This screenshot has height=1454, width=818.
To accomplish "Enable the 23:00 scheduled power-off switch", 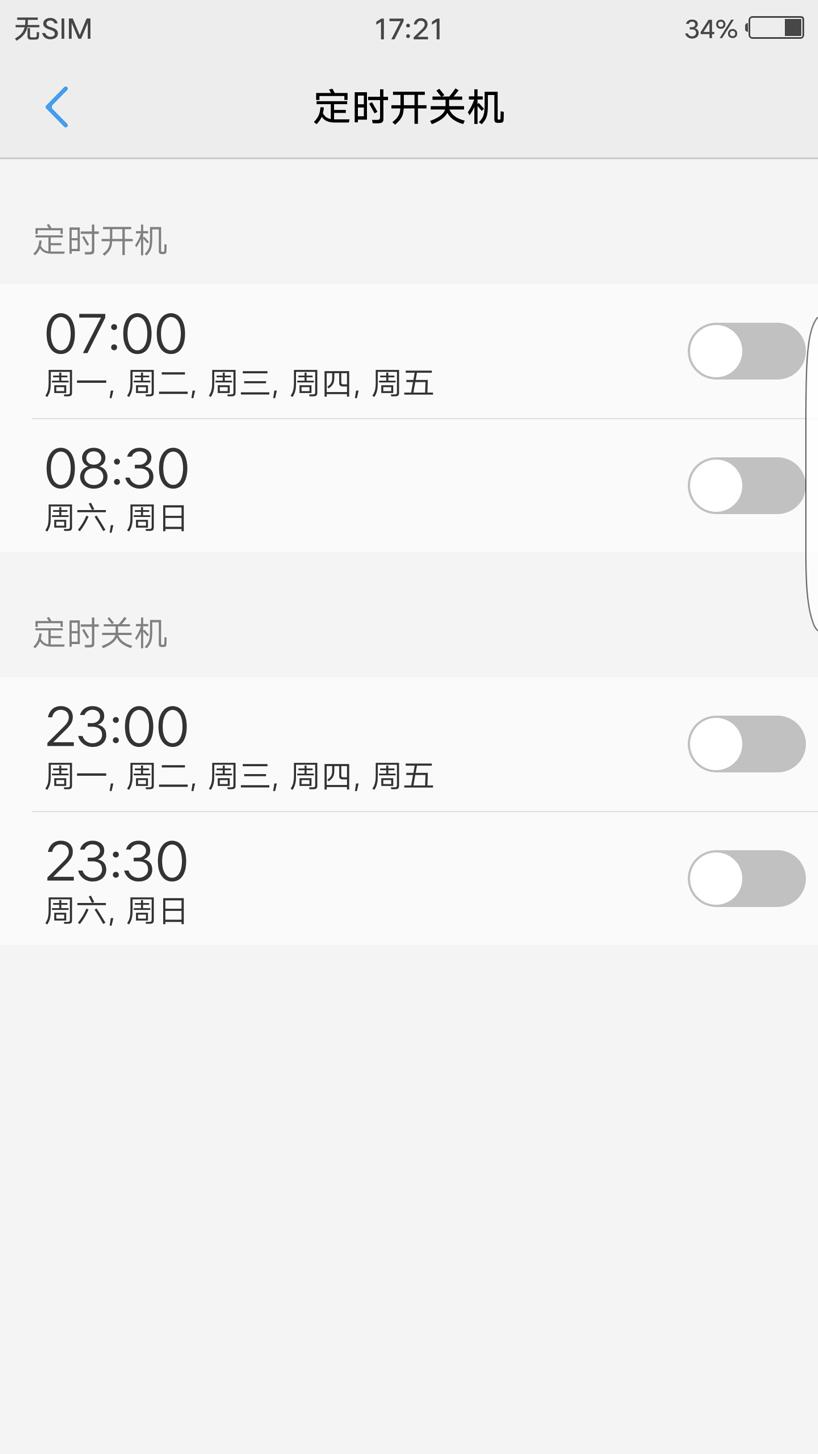I will coord(745,744).
